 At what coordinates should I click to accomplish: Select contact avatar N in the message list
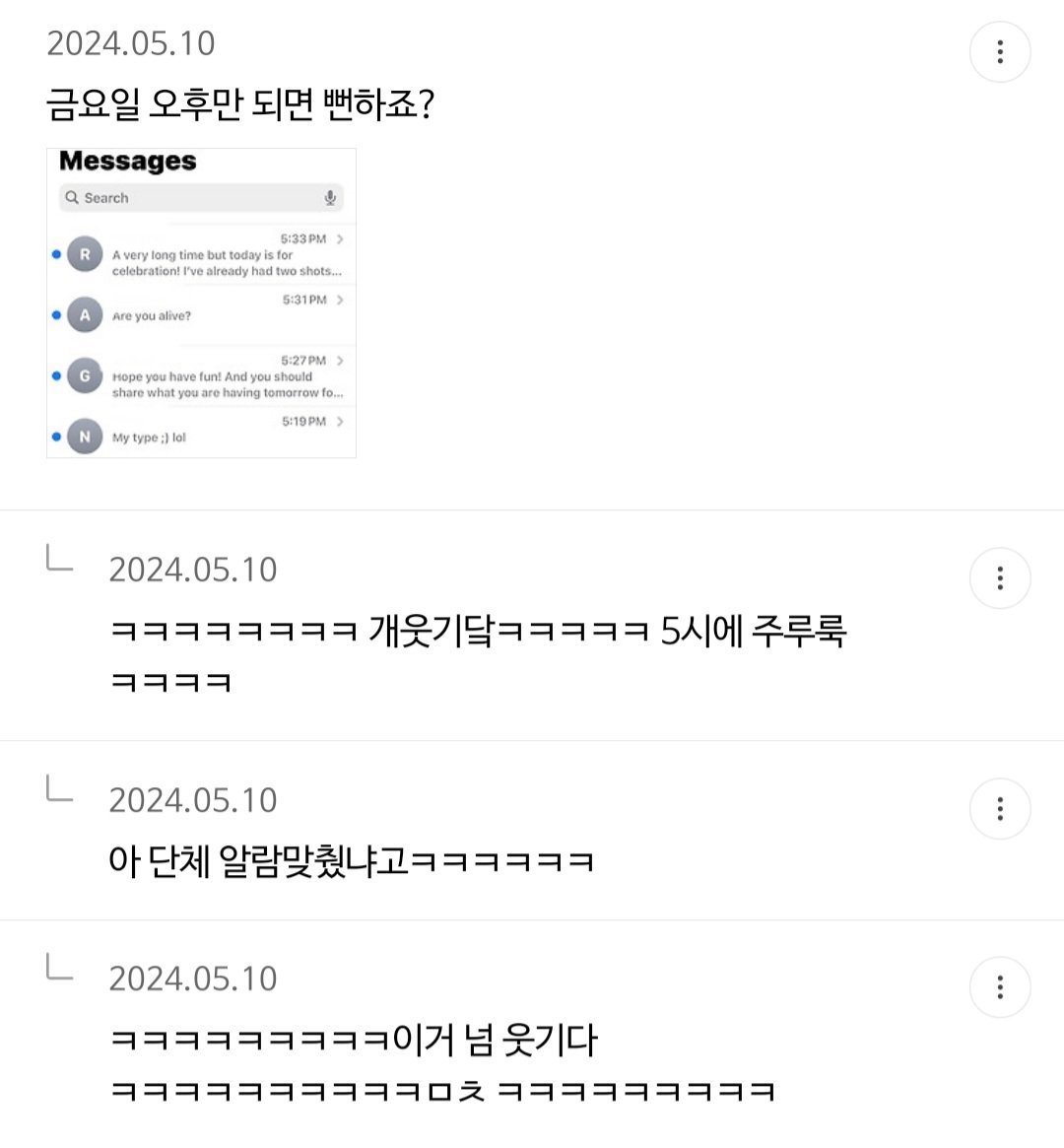85,437
